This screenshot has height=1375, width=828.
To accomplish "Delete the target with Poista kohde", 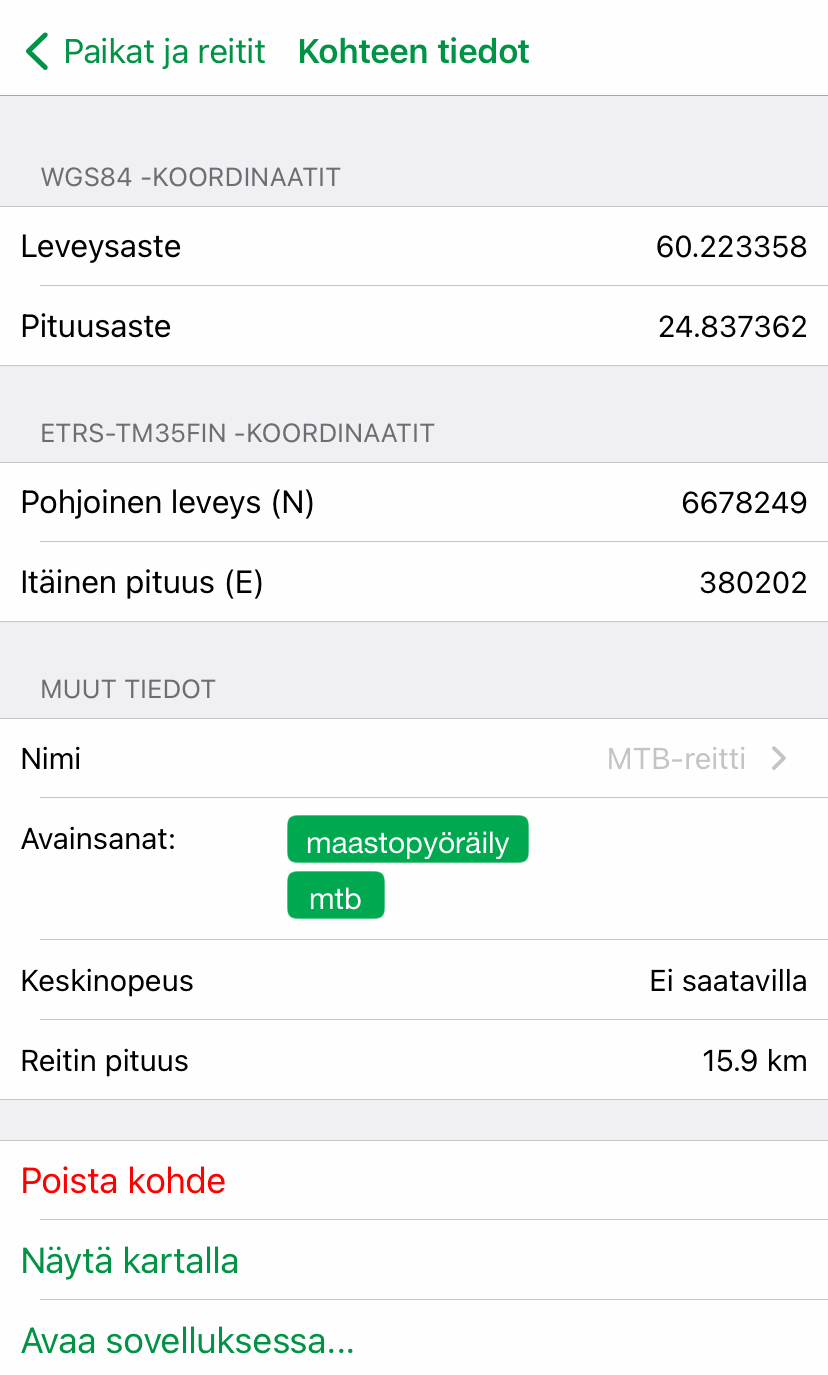I will point(123,1181).
